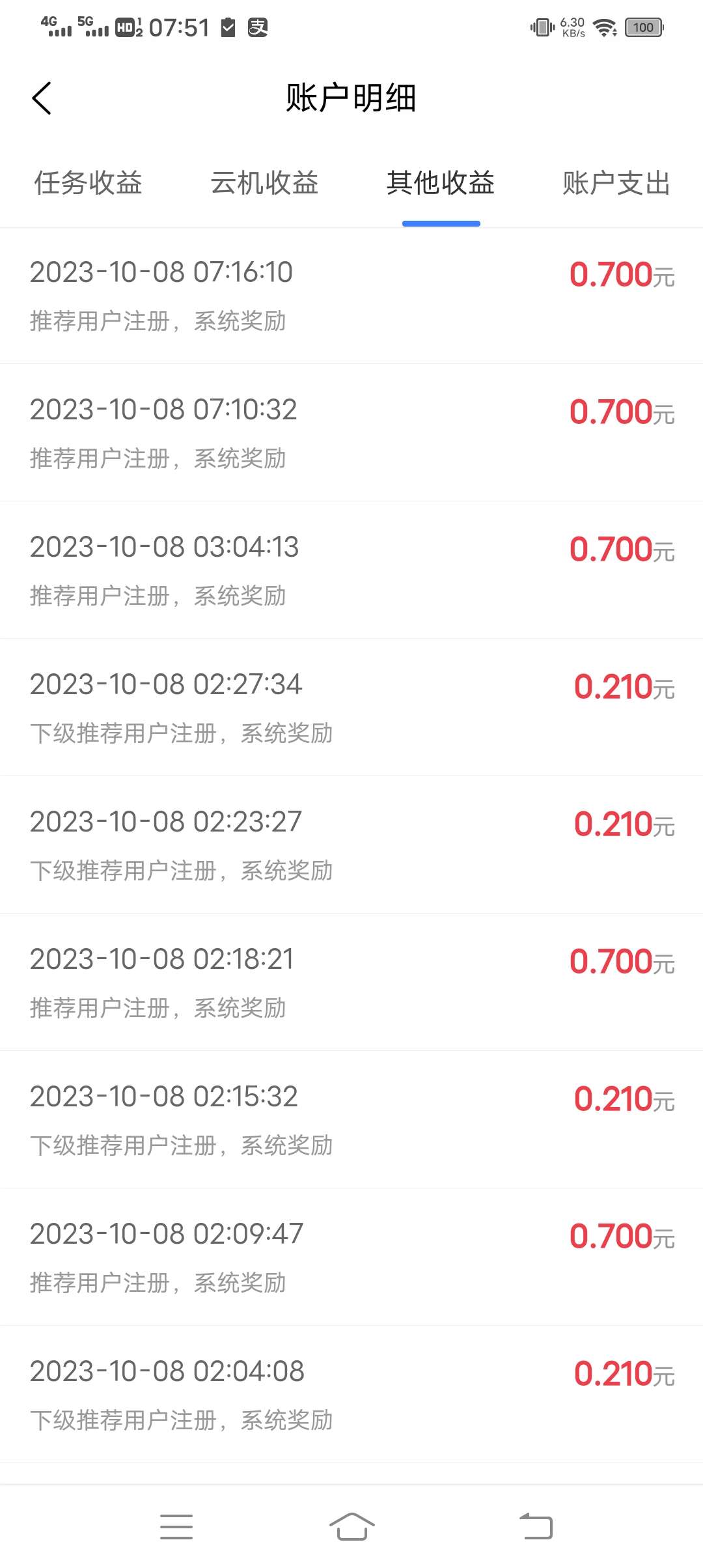Switch to the 任务收益 tab
Viewport: 703px width, 1568px height.
point(88,183)
